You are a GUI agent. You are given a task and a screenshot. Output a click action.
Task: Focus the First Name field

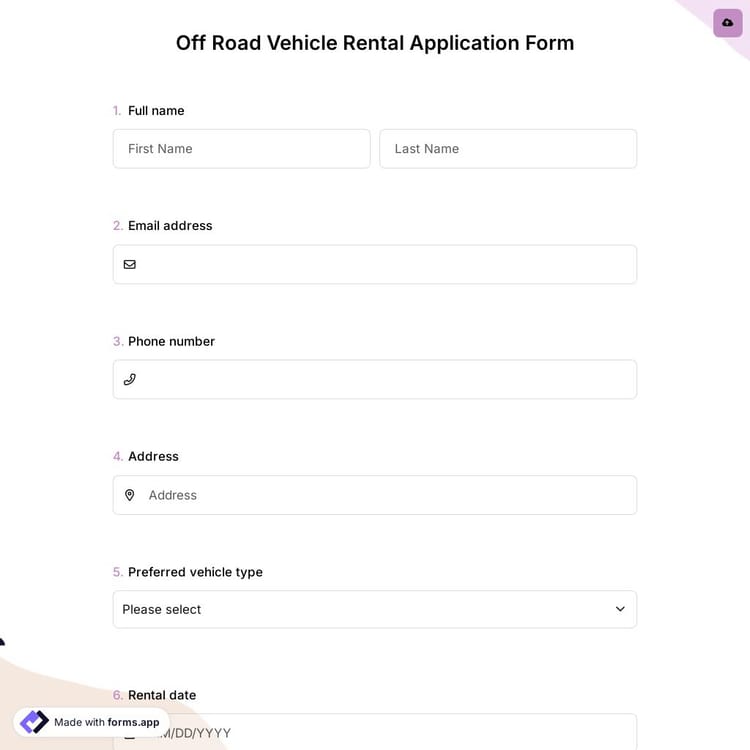click(241, 149)
